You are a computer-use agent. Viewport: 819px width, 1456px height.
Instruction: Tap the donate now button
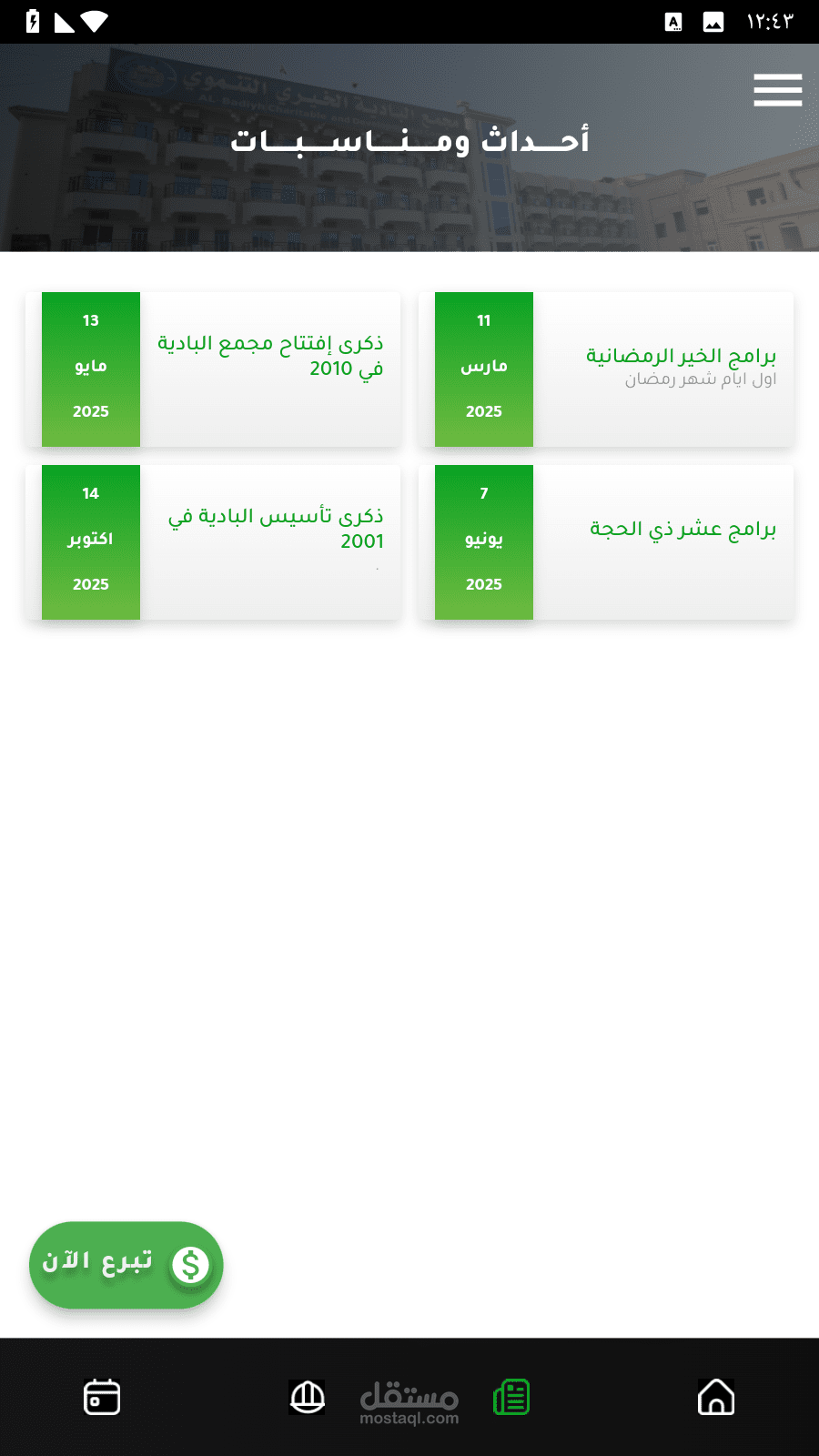(126, 1265)
